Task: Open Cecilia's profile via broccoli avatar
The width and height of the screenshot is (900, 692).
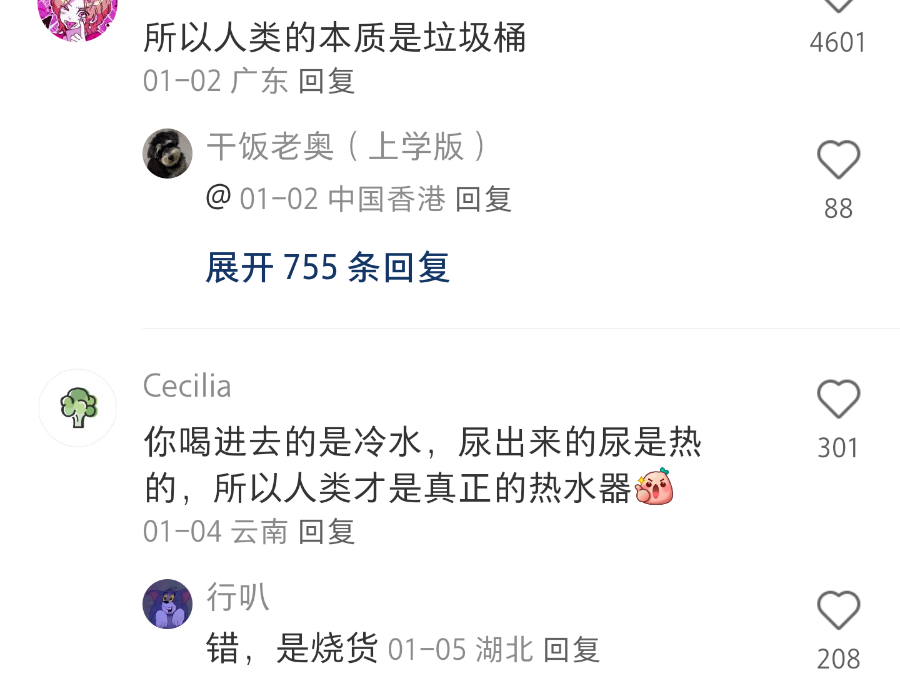Action: (77, 408)
